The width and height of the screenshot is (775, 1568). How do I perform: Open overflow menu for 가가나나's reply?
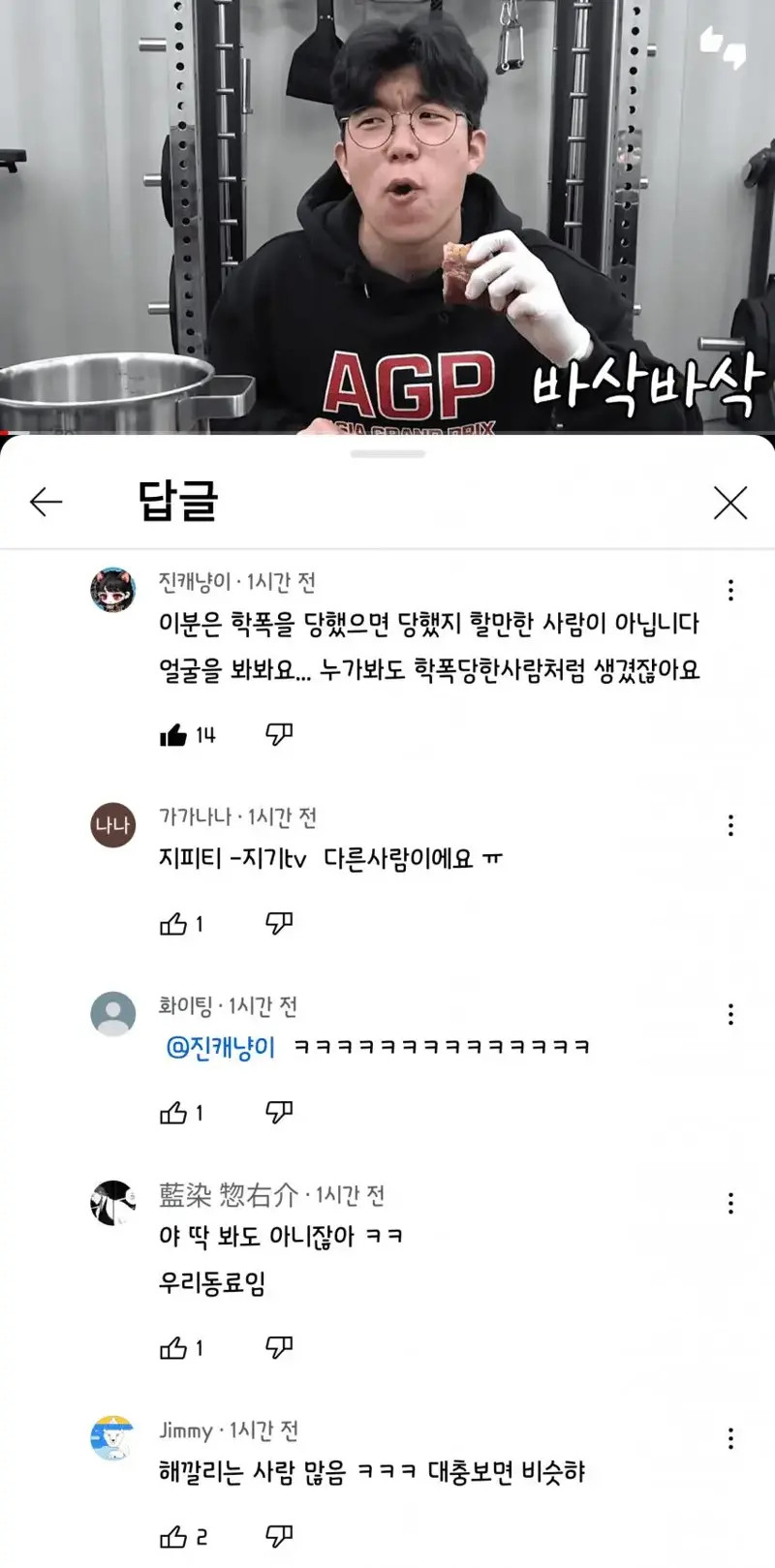tap(730, 825)
